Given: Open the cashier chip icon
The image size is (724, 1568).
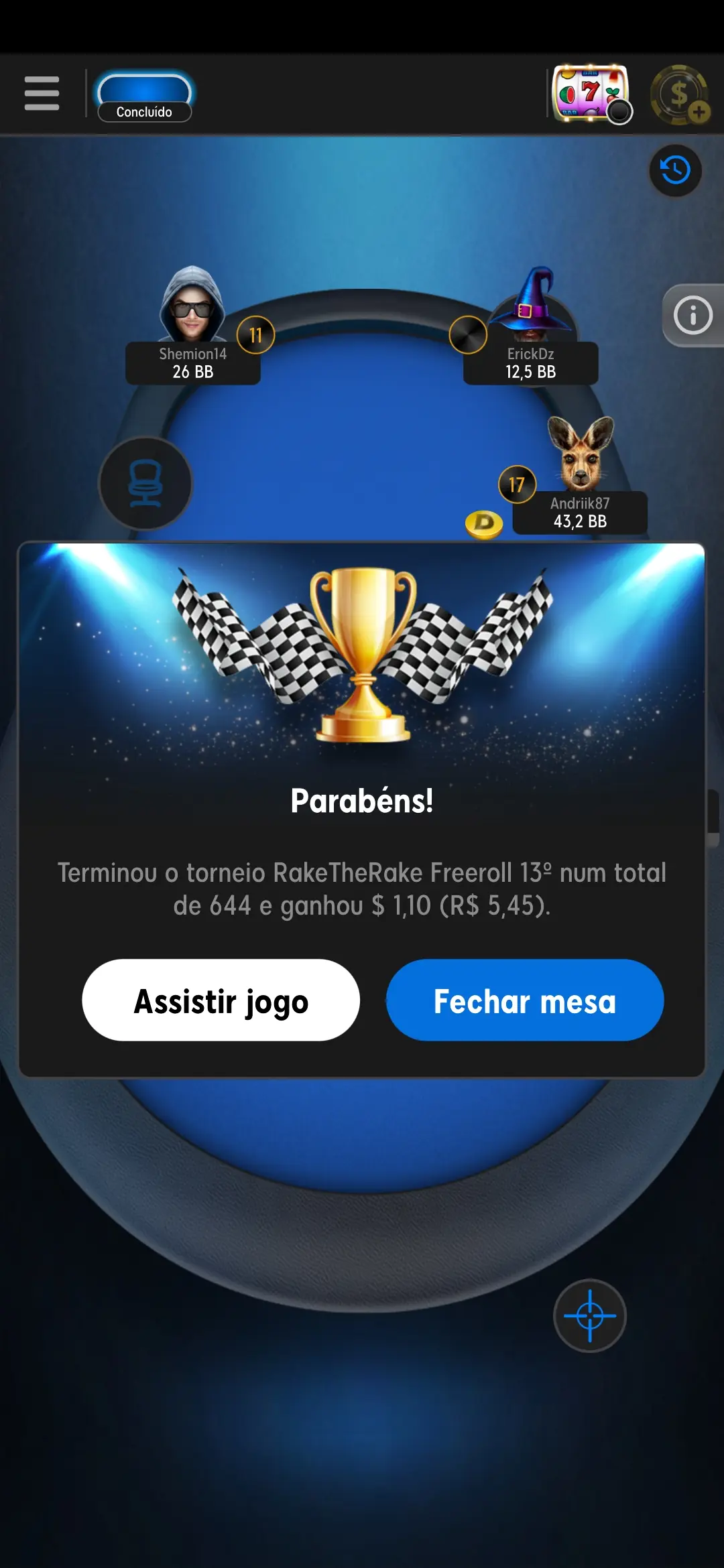Looking at the screenshot, I should click(680, 95).
